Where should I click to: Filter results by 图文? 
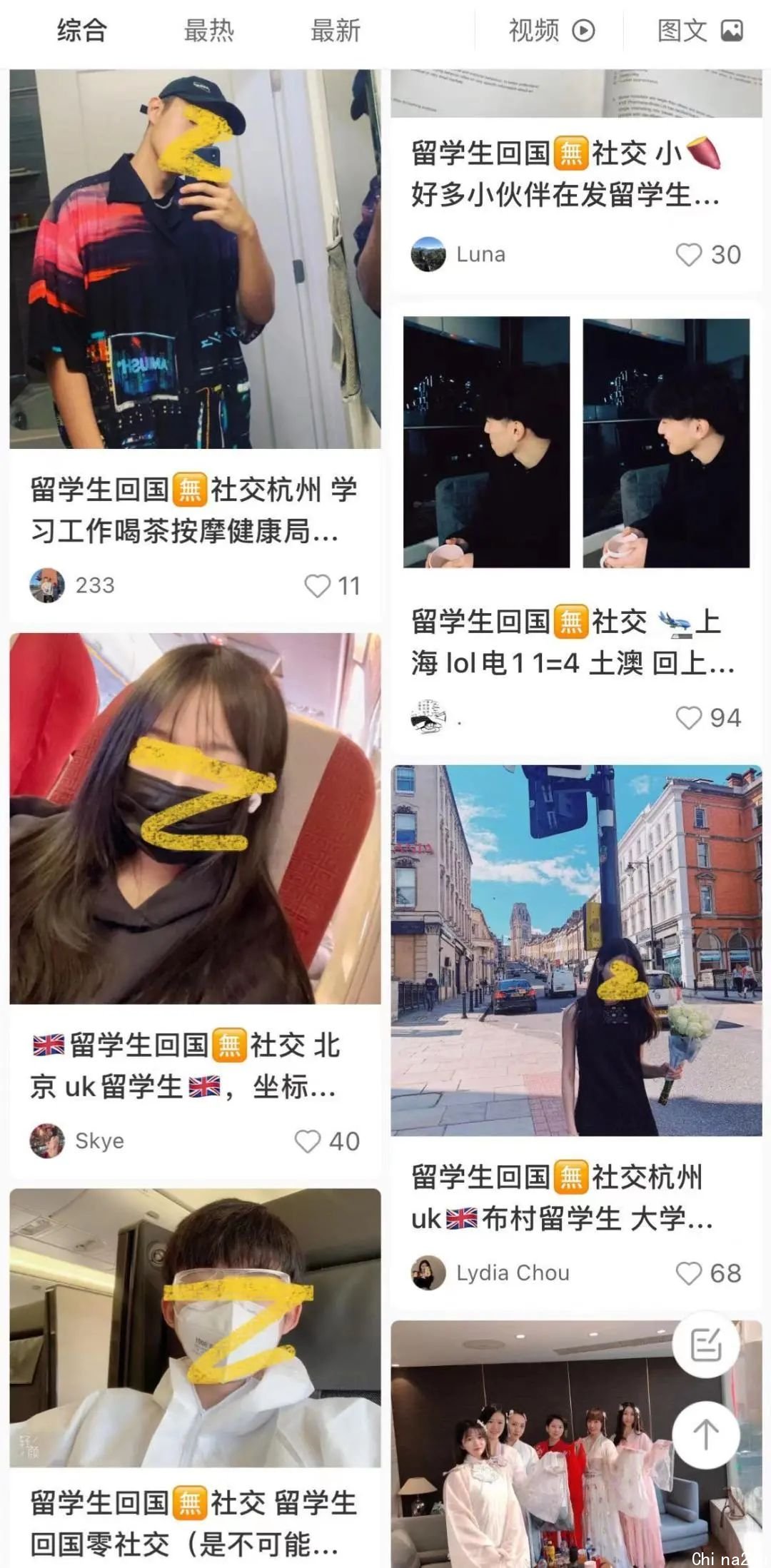pos(699,31)
